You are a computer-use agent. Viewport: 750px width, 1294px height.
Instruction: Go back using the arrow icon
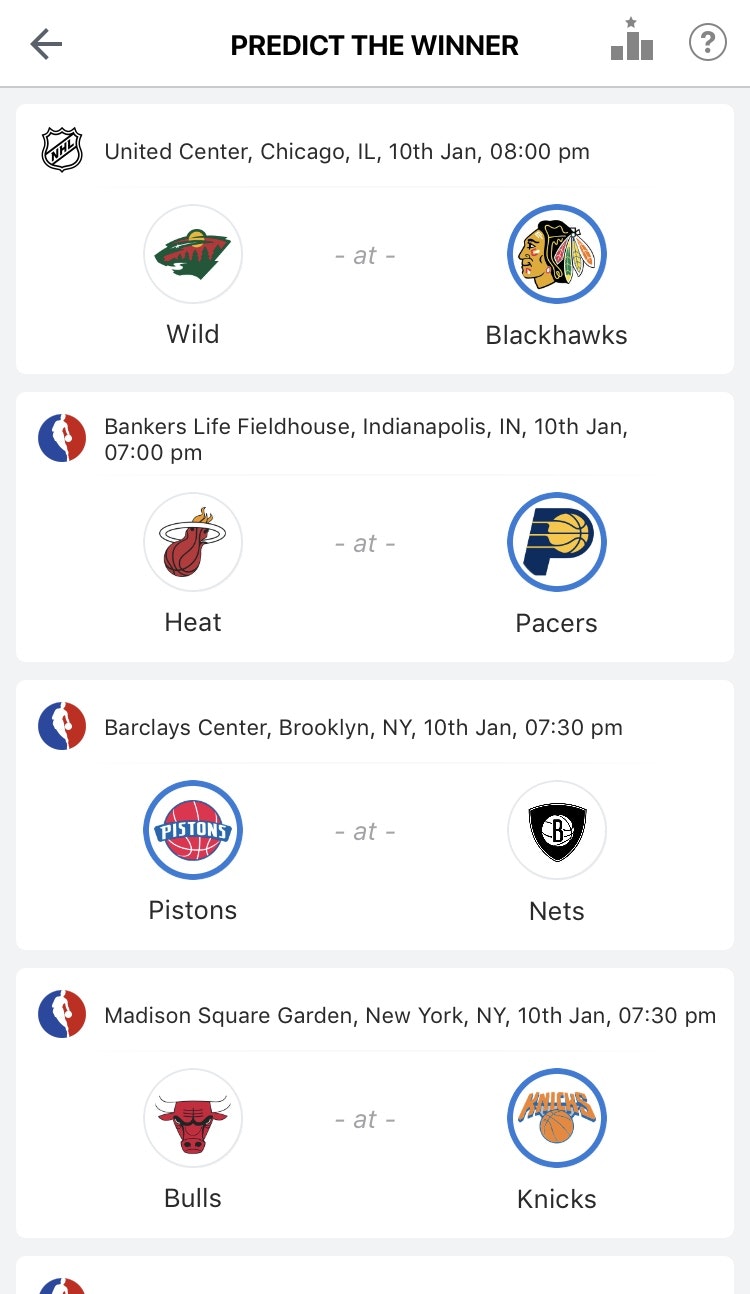click(46, 44)
